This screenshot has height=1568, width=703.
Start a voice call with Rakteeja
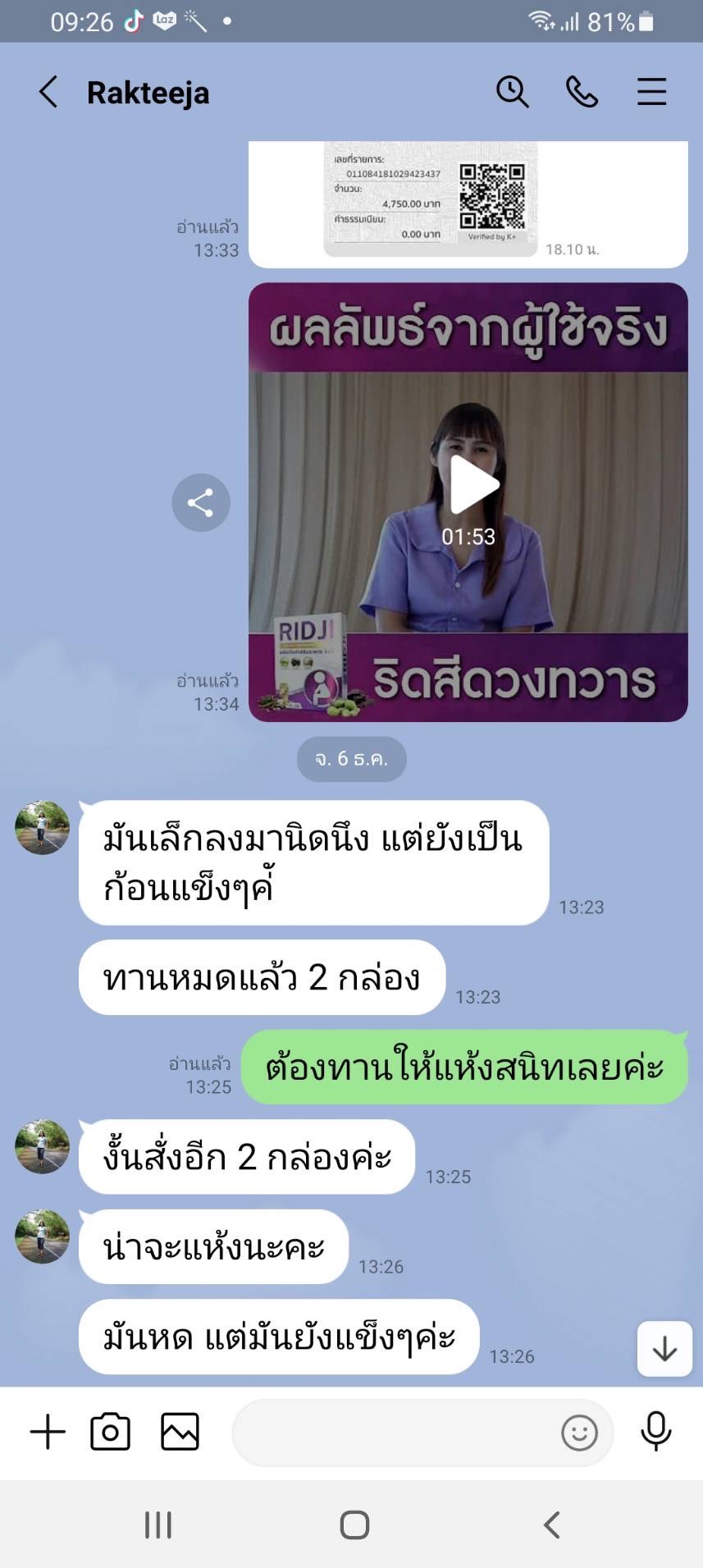[582, 92]
